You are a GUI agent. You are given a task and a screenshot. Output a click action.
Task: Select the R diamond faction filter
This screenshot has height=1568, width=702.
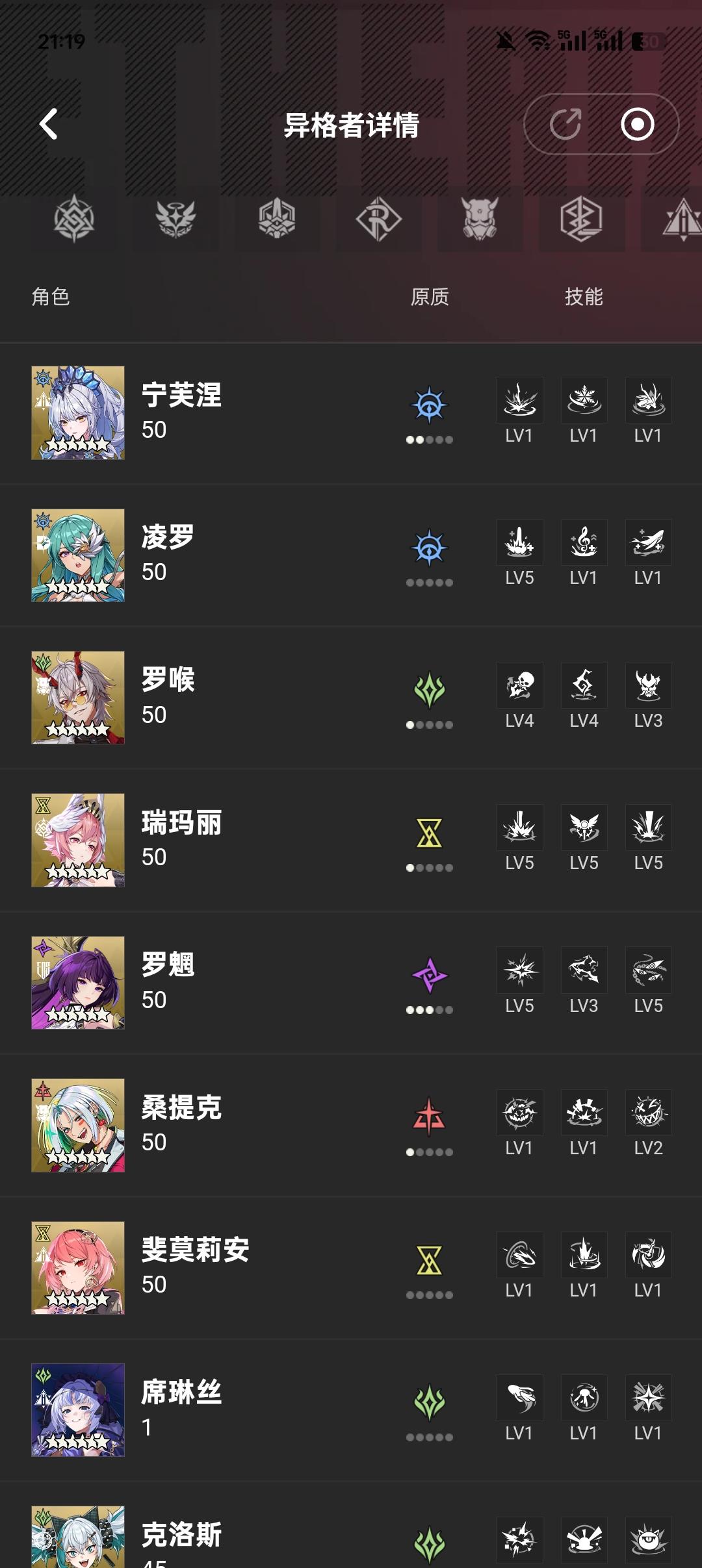click(379, 219)
